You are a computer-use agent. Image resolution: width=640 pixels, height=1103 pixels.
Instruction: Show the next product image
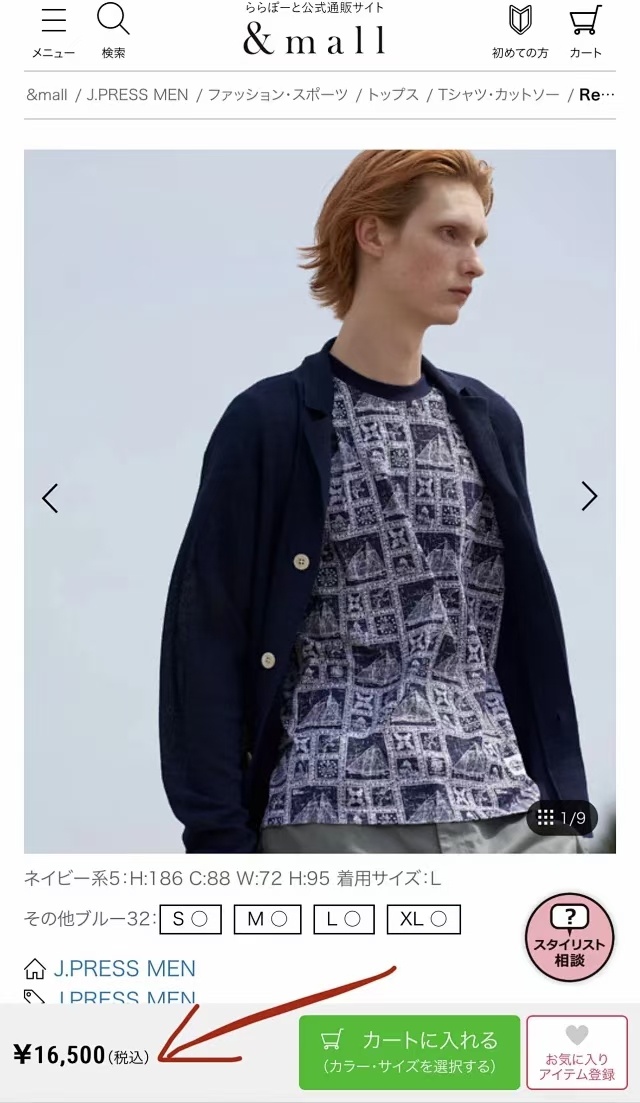click(x=589, y=497)
